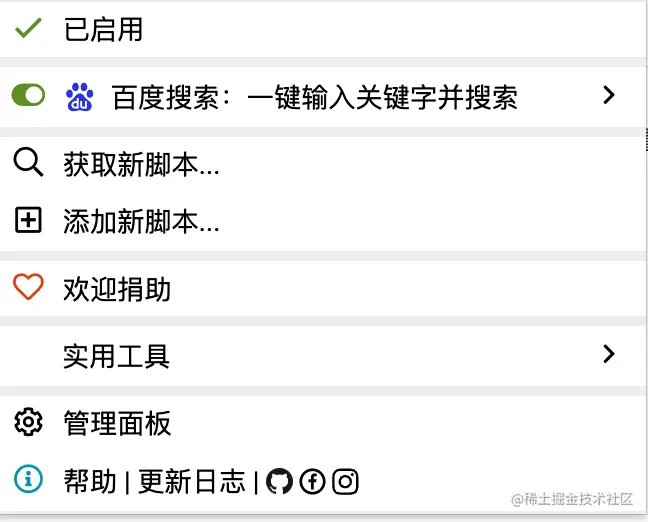Open 获取新脚本 to find scripts

[x=140, y=164]
